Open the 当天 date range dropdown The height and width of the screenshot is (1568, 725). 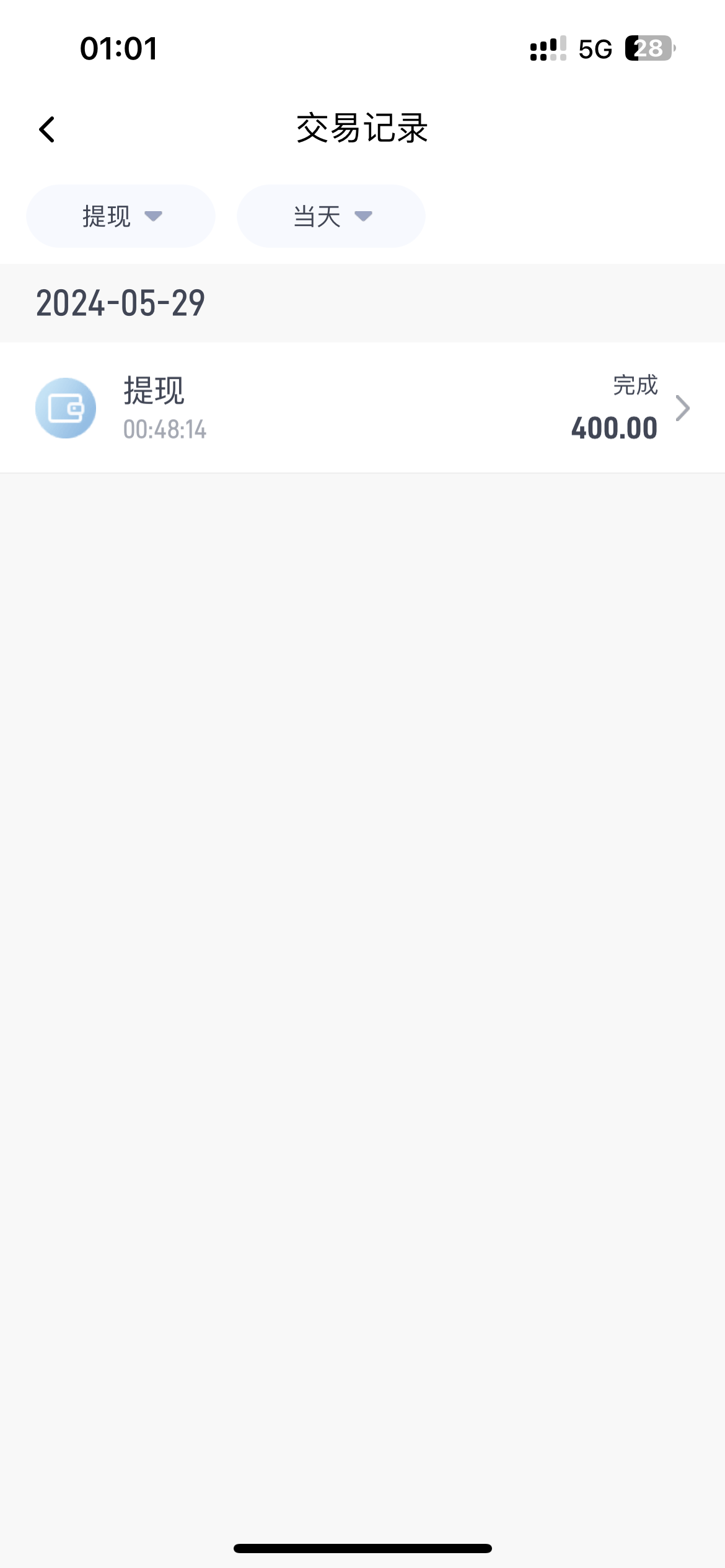click(x=331, y=216)
